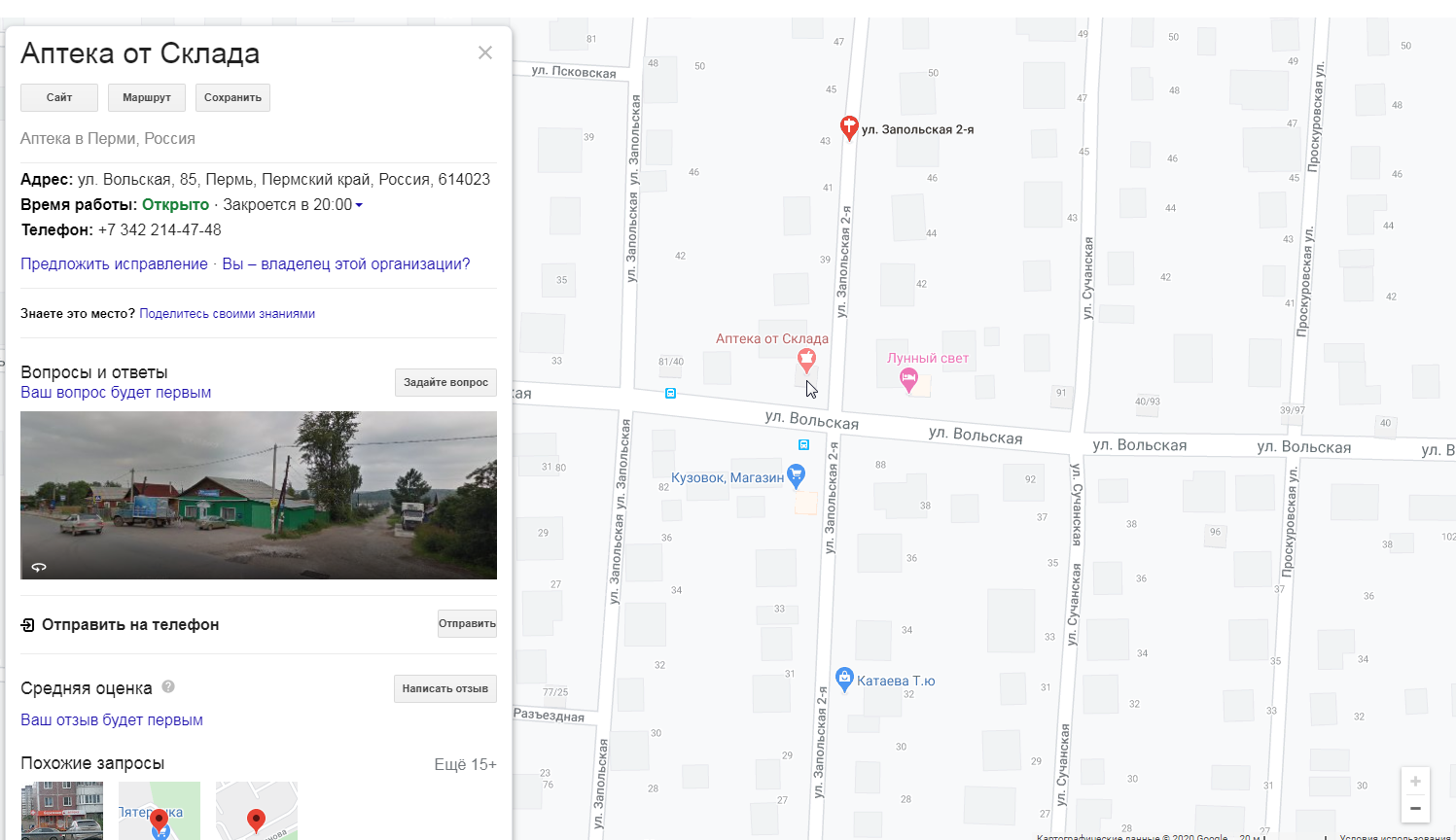Open the Сайт button
Screen dimensions: 1456x840
(59, 97)
